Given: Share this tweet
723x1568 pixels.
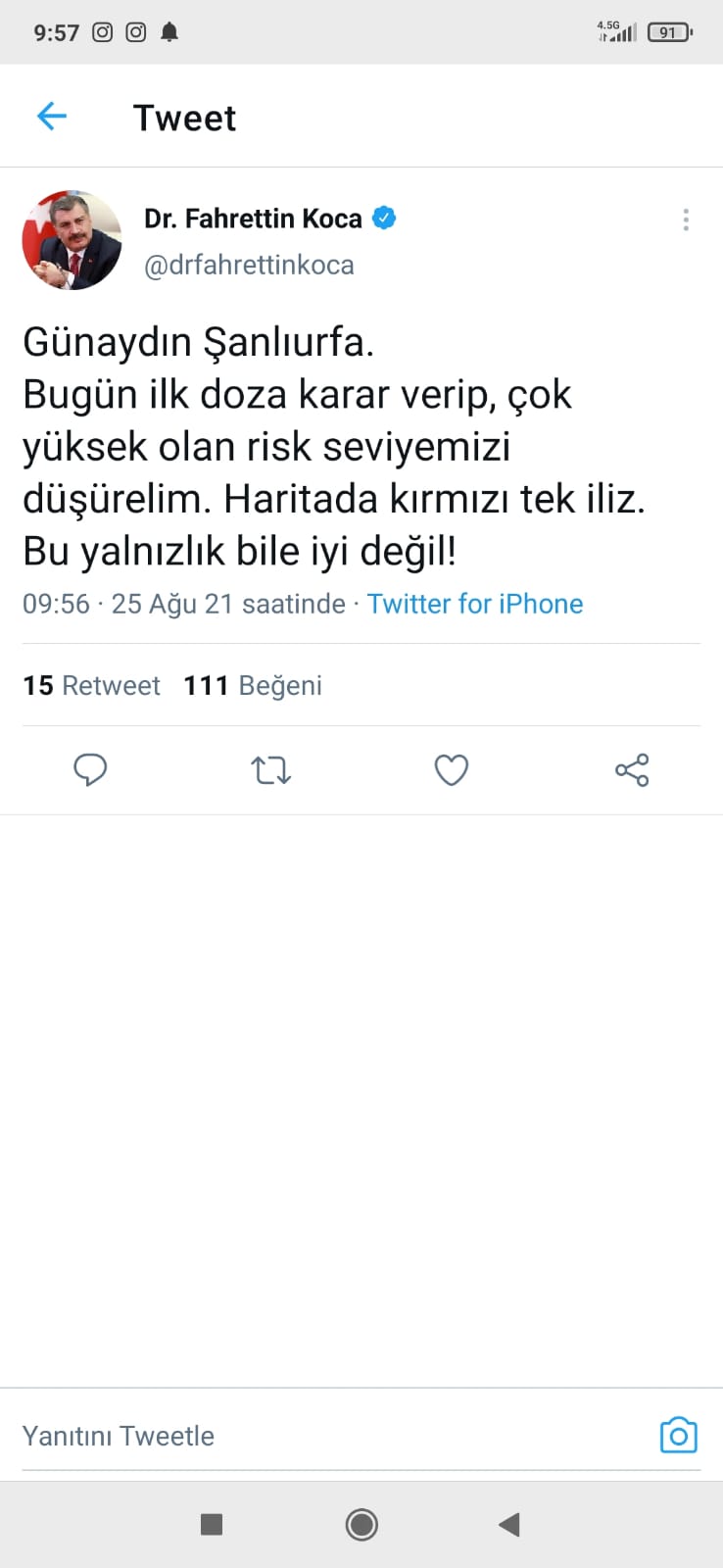Looking at the screenshot, I should click(x=632, y=770).
